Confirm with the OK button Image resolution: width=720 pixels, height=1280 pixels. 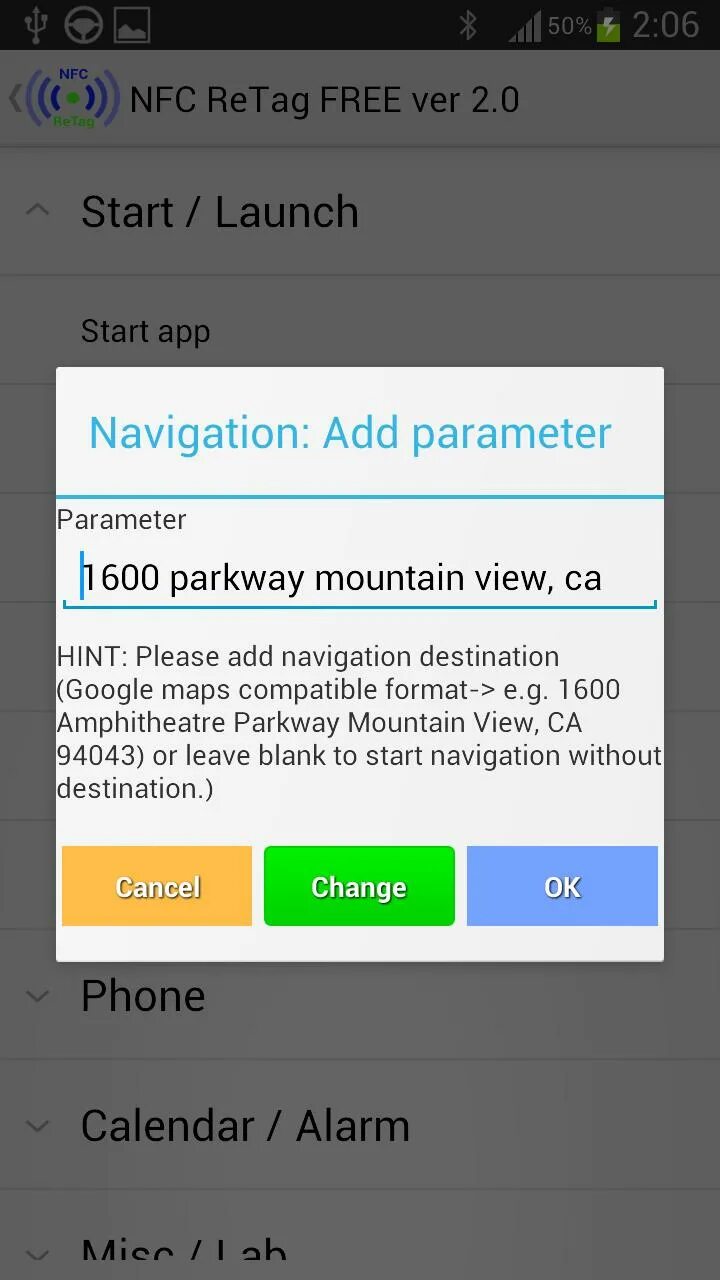[x=562, y=886]
